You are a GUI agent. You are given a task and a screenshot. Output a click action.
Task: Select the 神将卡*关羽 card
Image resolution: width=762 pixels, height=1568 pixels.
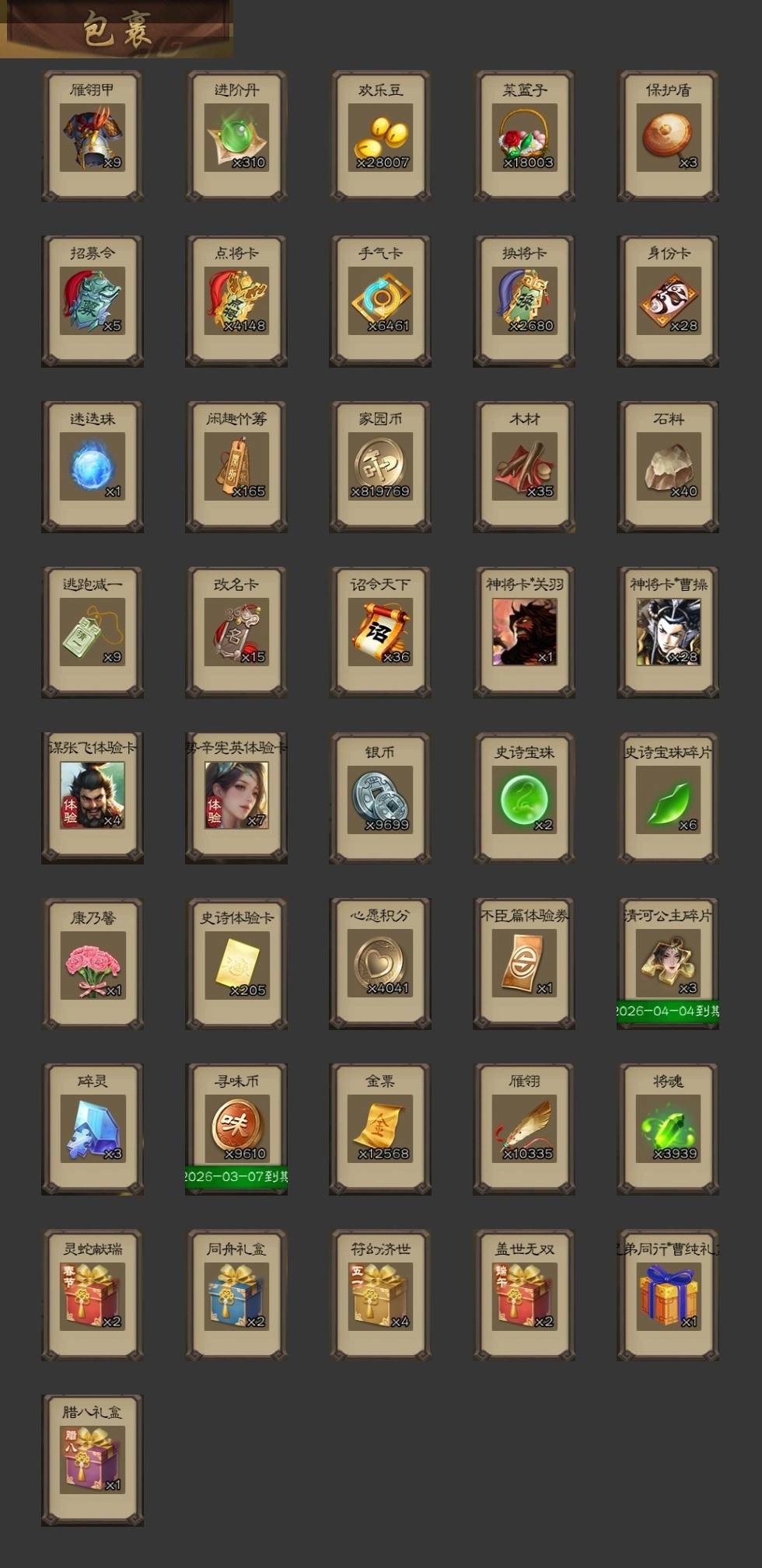tap(524, 632)
